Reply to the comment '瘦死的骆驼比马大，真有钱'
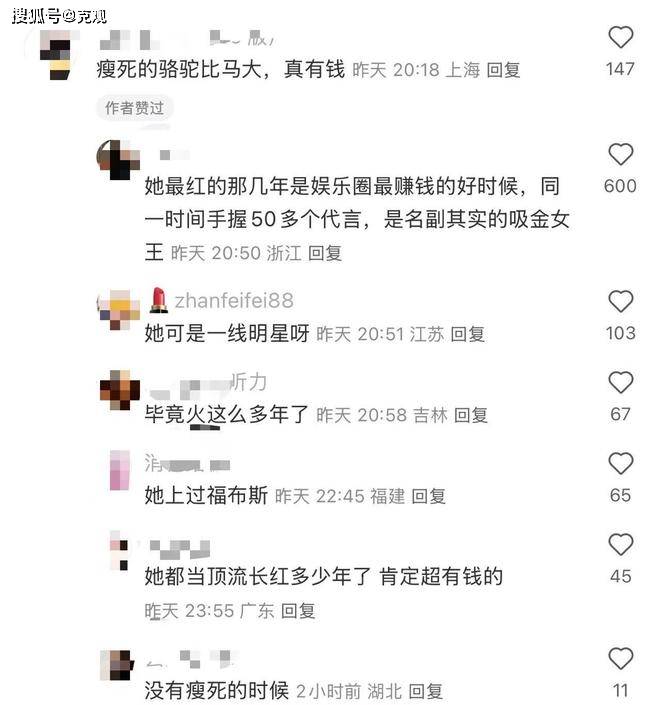The height and width of the screenshot is (705, 660). click(x=503, y=70)
